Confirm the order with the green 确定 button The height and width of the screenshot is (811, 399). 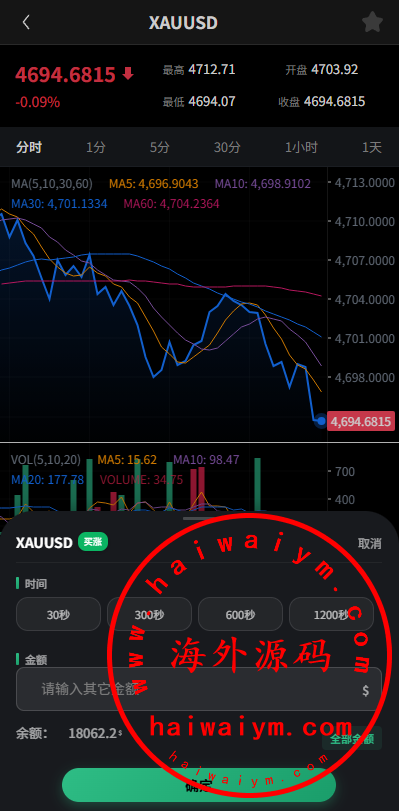(x=199, y=785)
